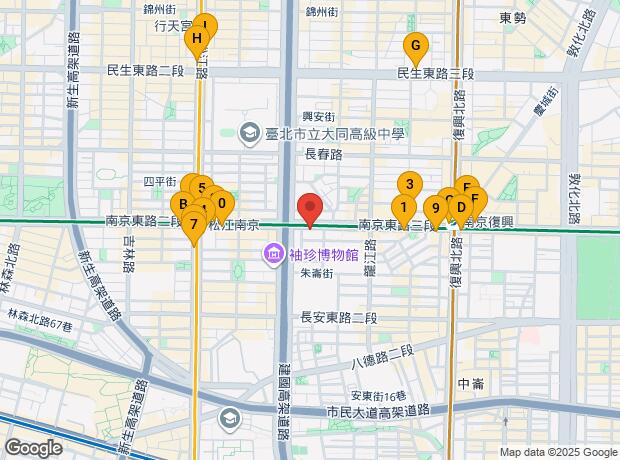Tap marker number 1
Image resolution: width=620 pixels, height=460 pixels.
pos(404,207)
